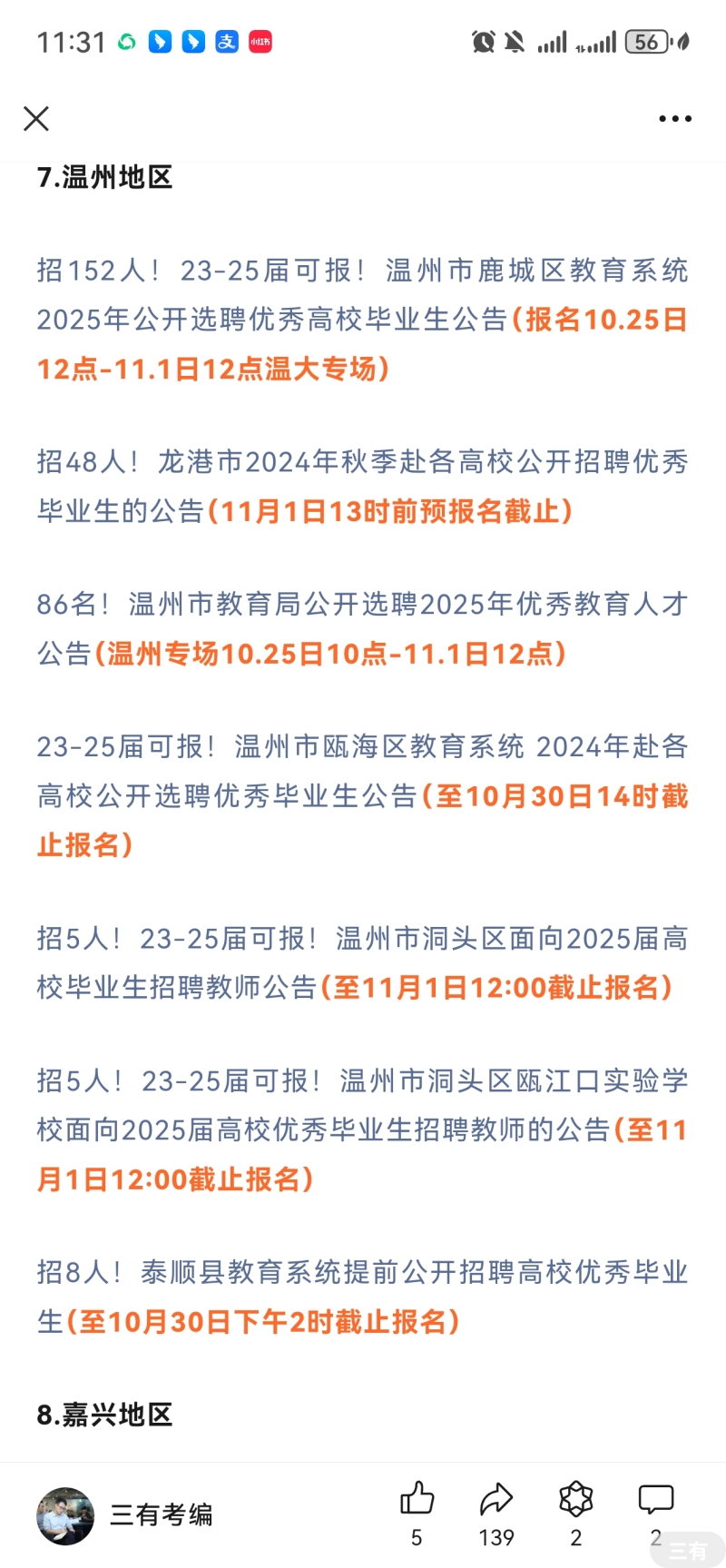The height and width of the screenshot is (1568, 726).
Task: Open the 洞头区面向2025届 teacher recruitment link
Action: click(363, 963)
